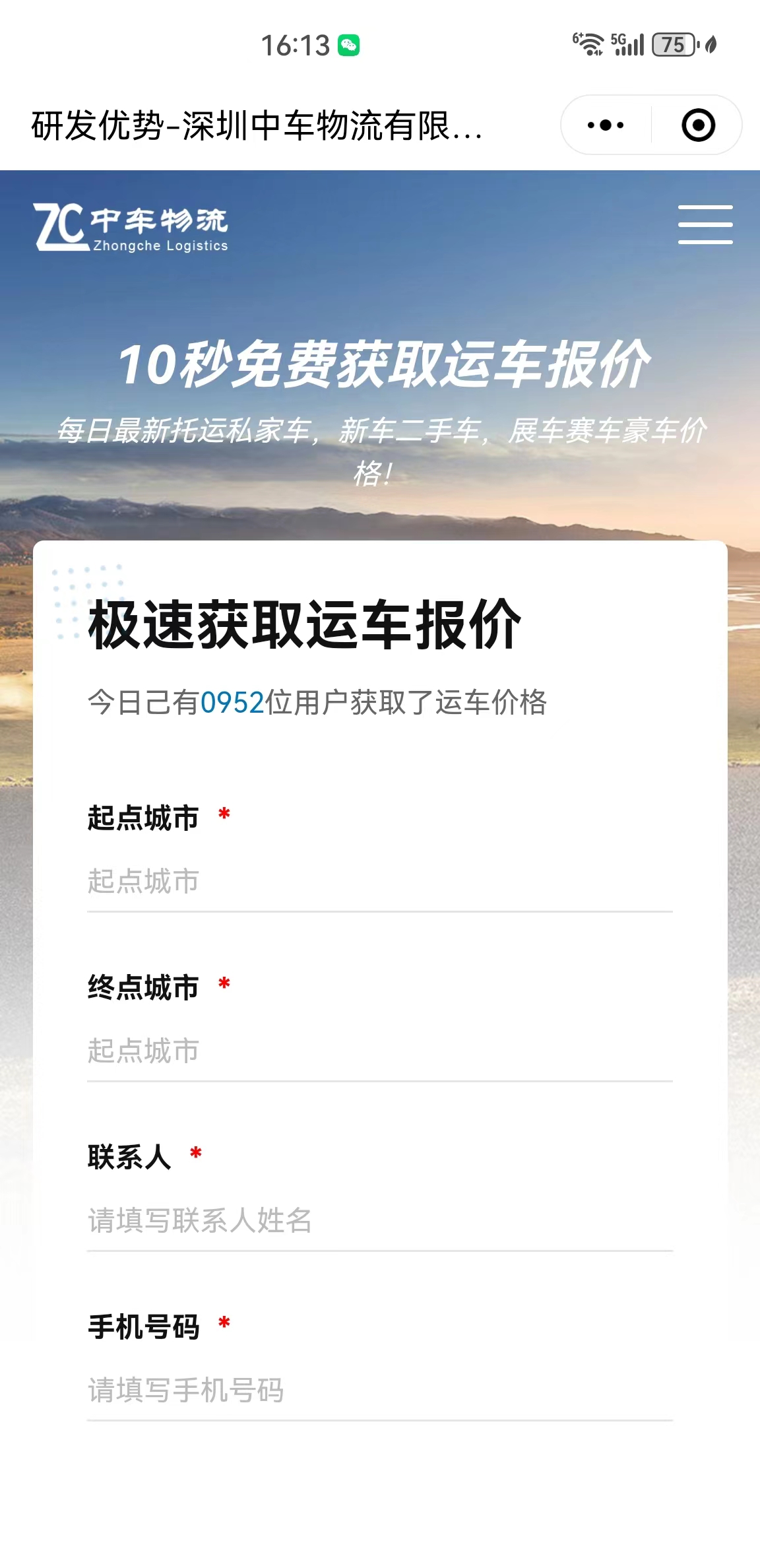Close the mini-program with the circle button
760x1568 pixels.
pyautogui.click(x=698, y=125)
